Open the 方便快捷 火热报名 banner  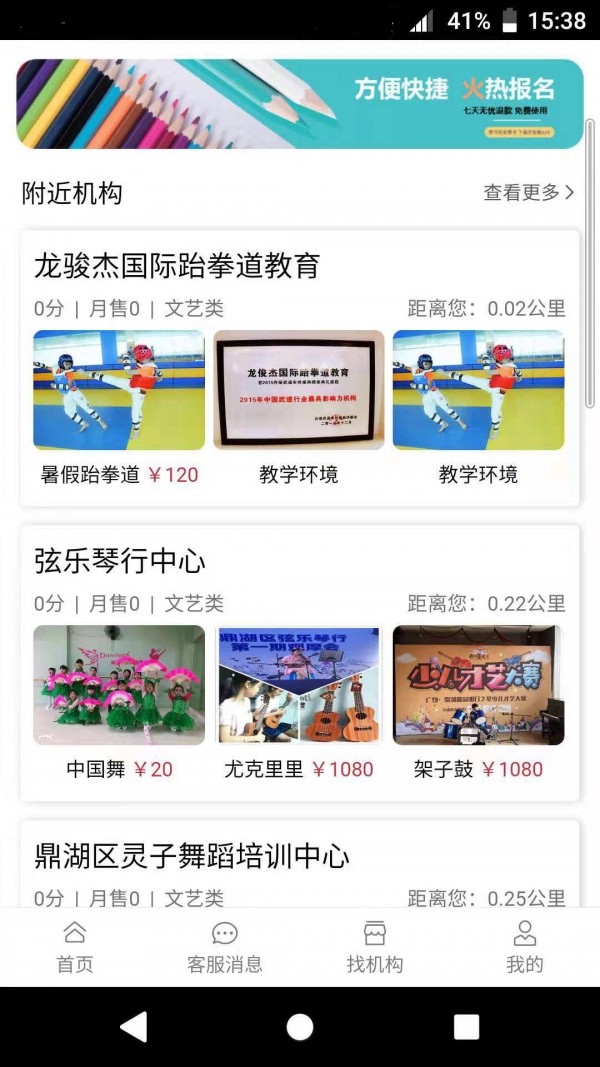(299, 104)
